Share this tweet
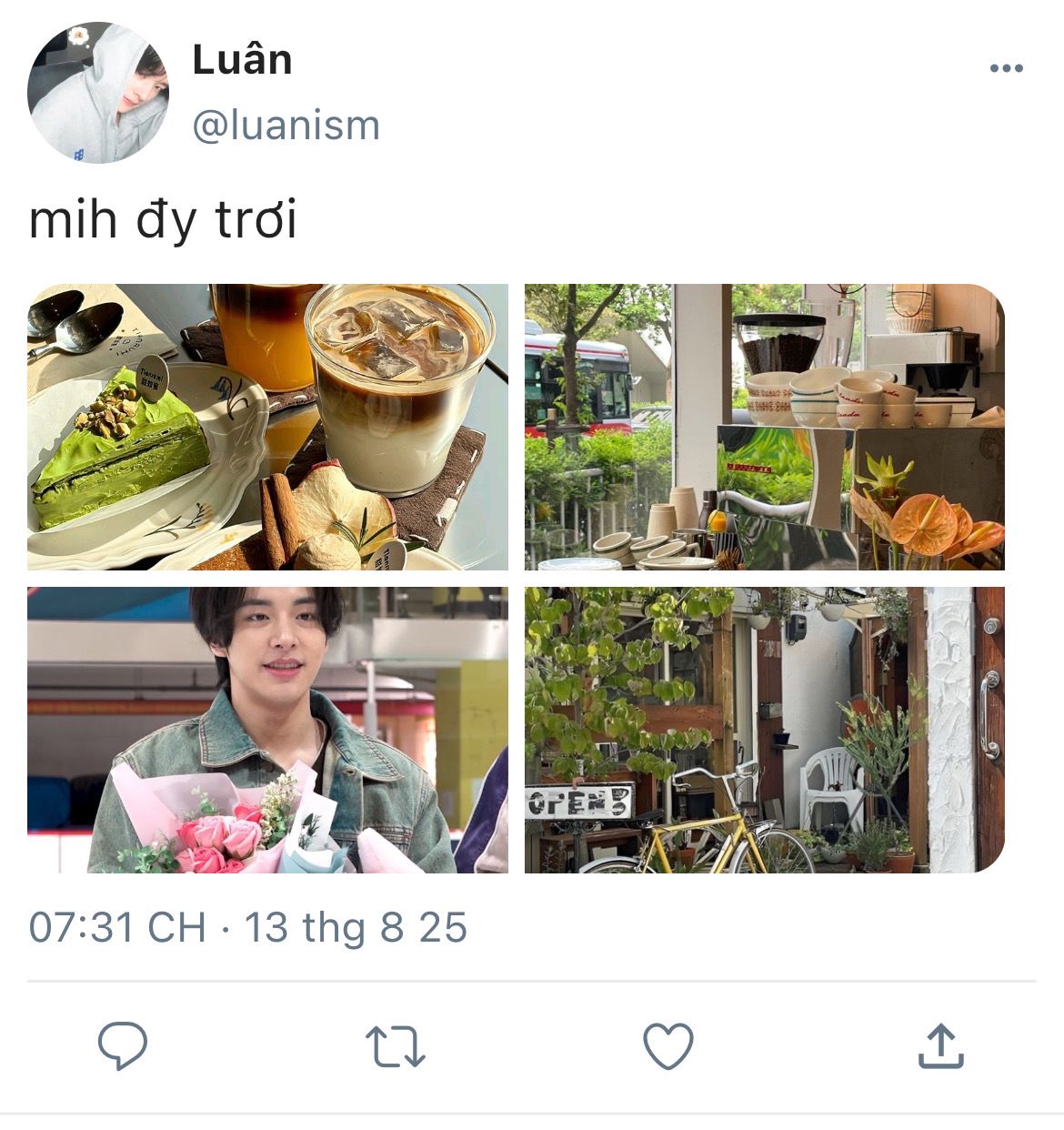The height and width of the screenshot is (1130, 1064). click(940, 1045)
